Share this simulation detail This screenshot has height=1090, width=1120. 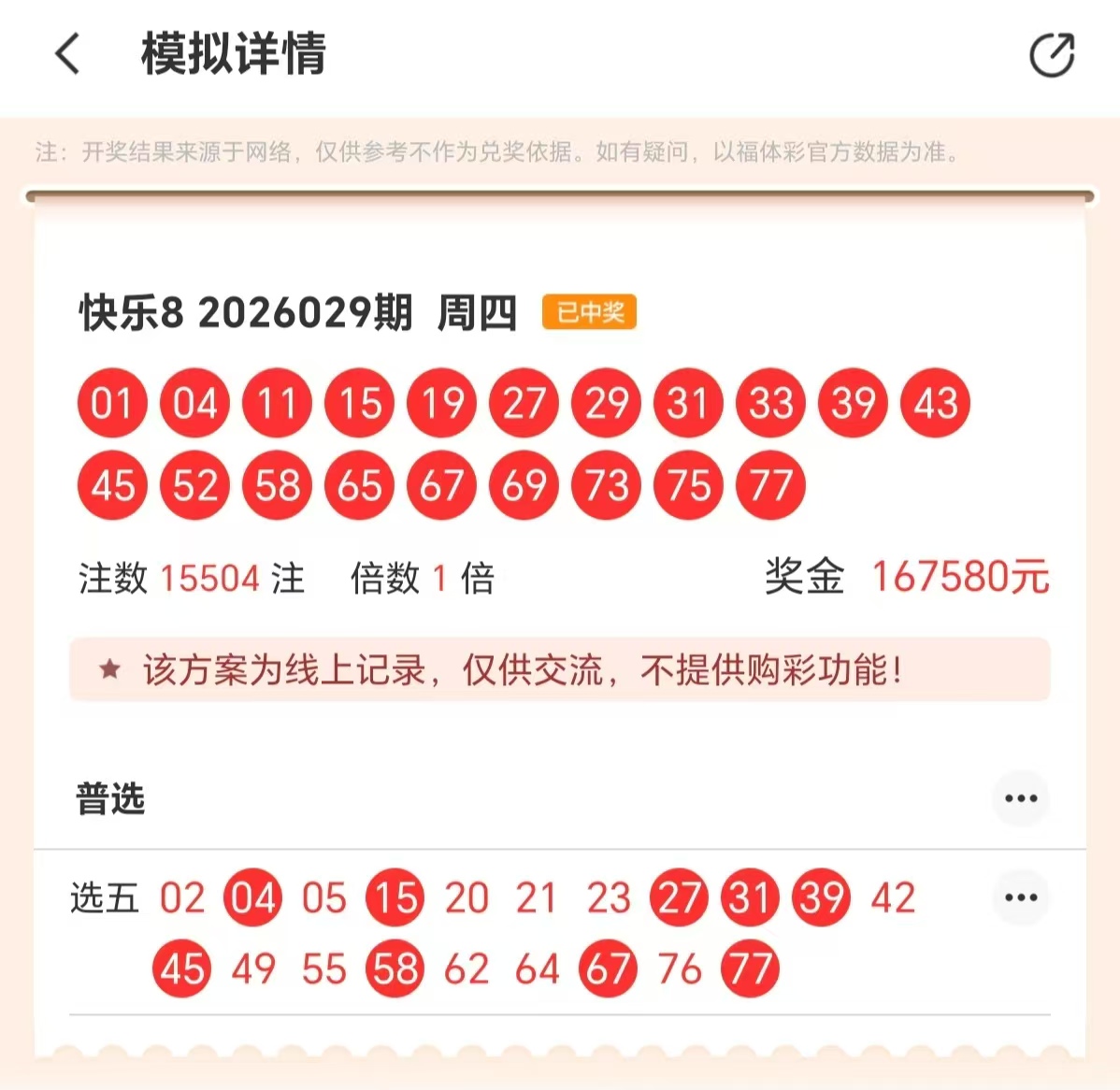(1052, 54)
